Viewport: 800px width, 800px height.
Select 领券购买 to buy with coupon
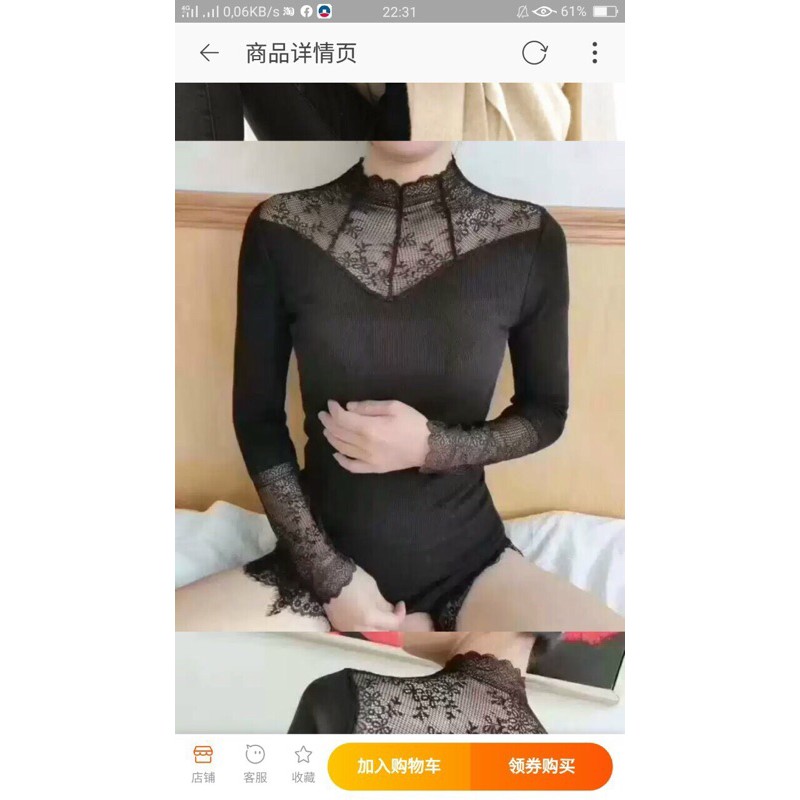pos(541,767)
